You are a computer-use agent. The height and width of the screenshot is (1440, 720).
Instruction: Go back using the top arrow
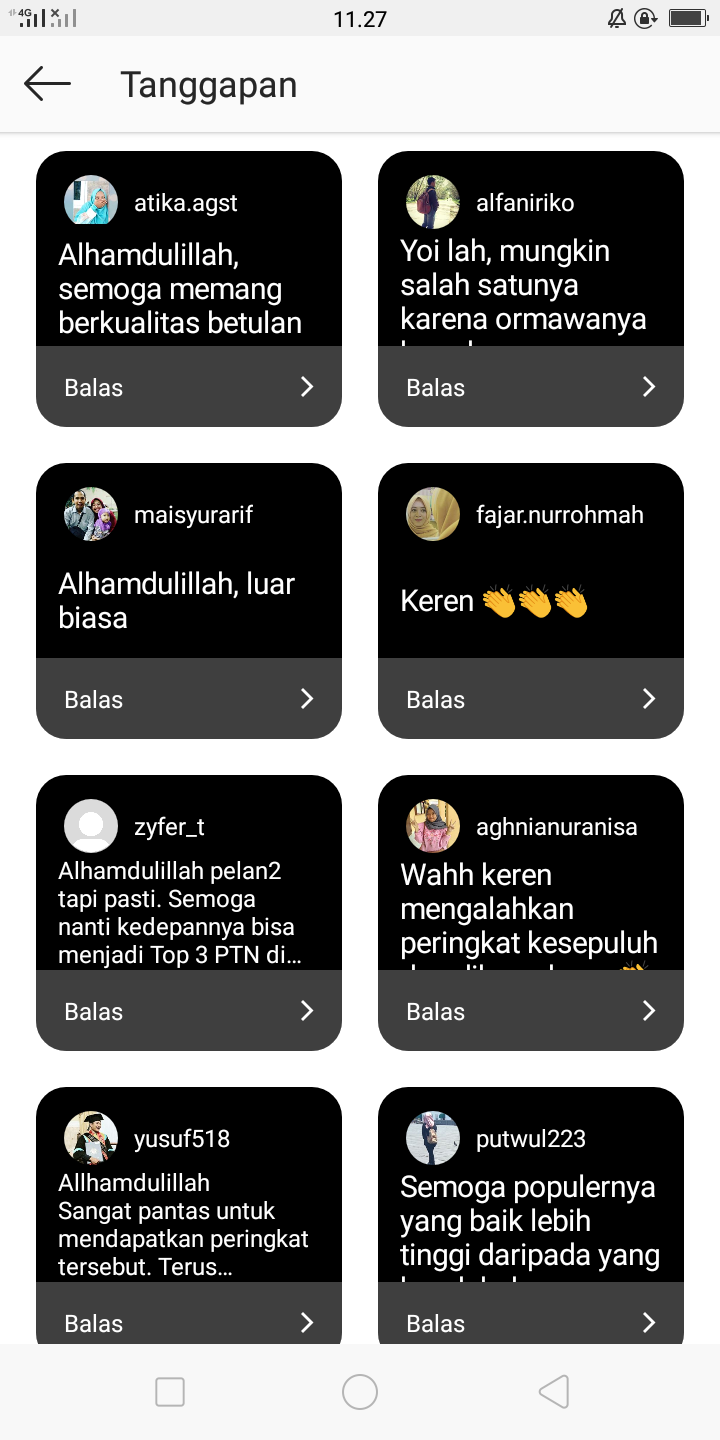(47, 84)
